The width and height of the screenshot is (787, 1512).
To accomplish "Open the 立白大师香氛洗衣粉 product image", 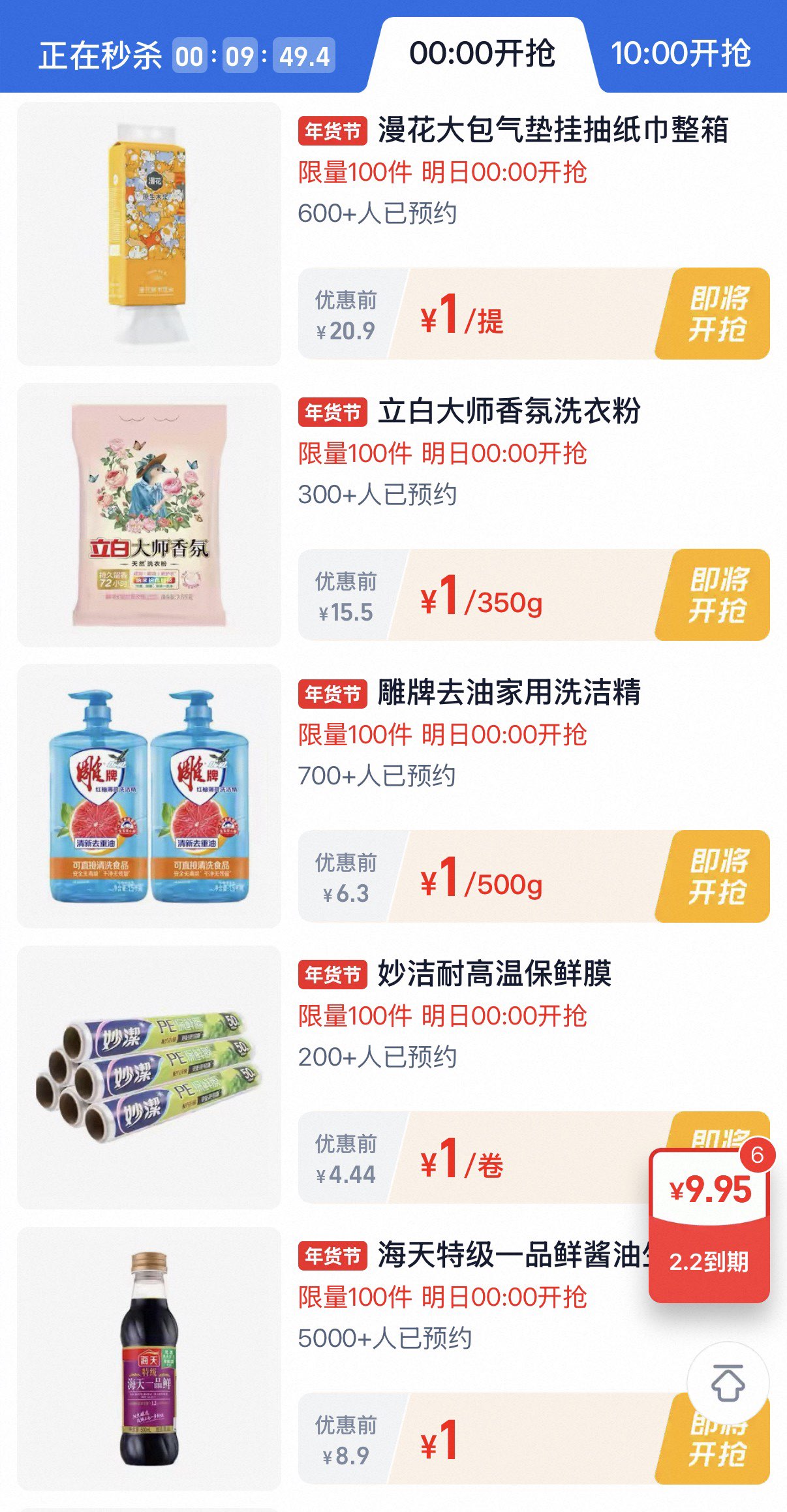I will 149,515.
